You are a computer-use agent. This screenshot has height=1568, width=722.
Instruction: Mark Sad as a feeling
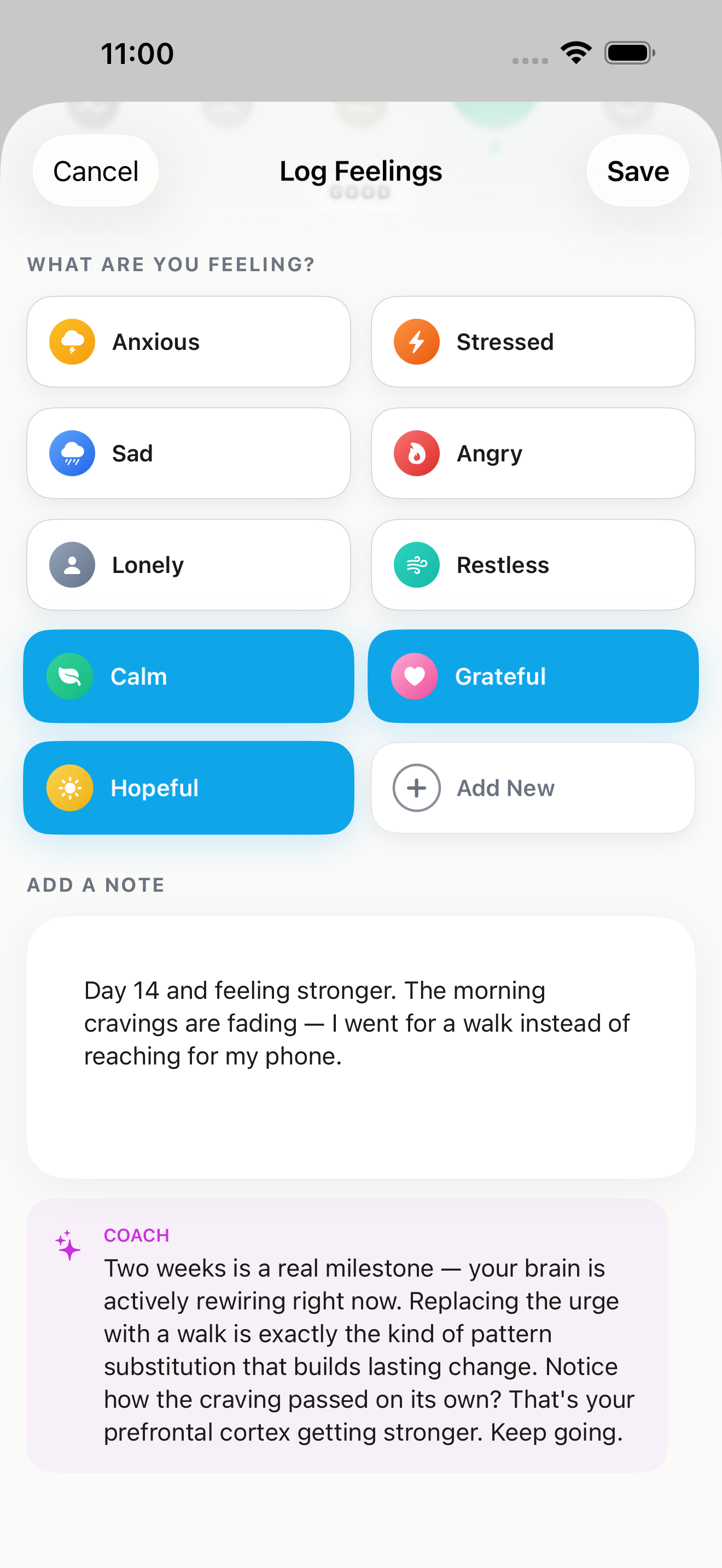tap(188, 453)
